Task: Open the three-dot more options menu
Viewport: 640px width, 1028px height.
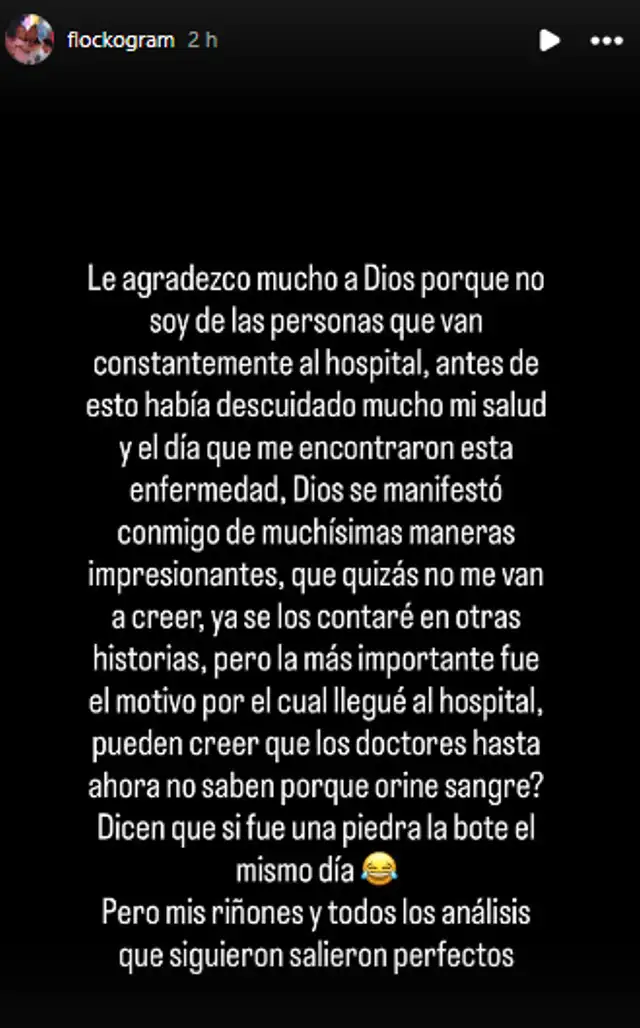Action: click(x=606, y=41)
